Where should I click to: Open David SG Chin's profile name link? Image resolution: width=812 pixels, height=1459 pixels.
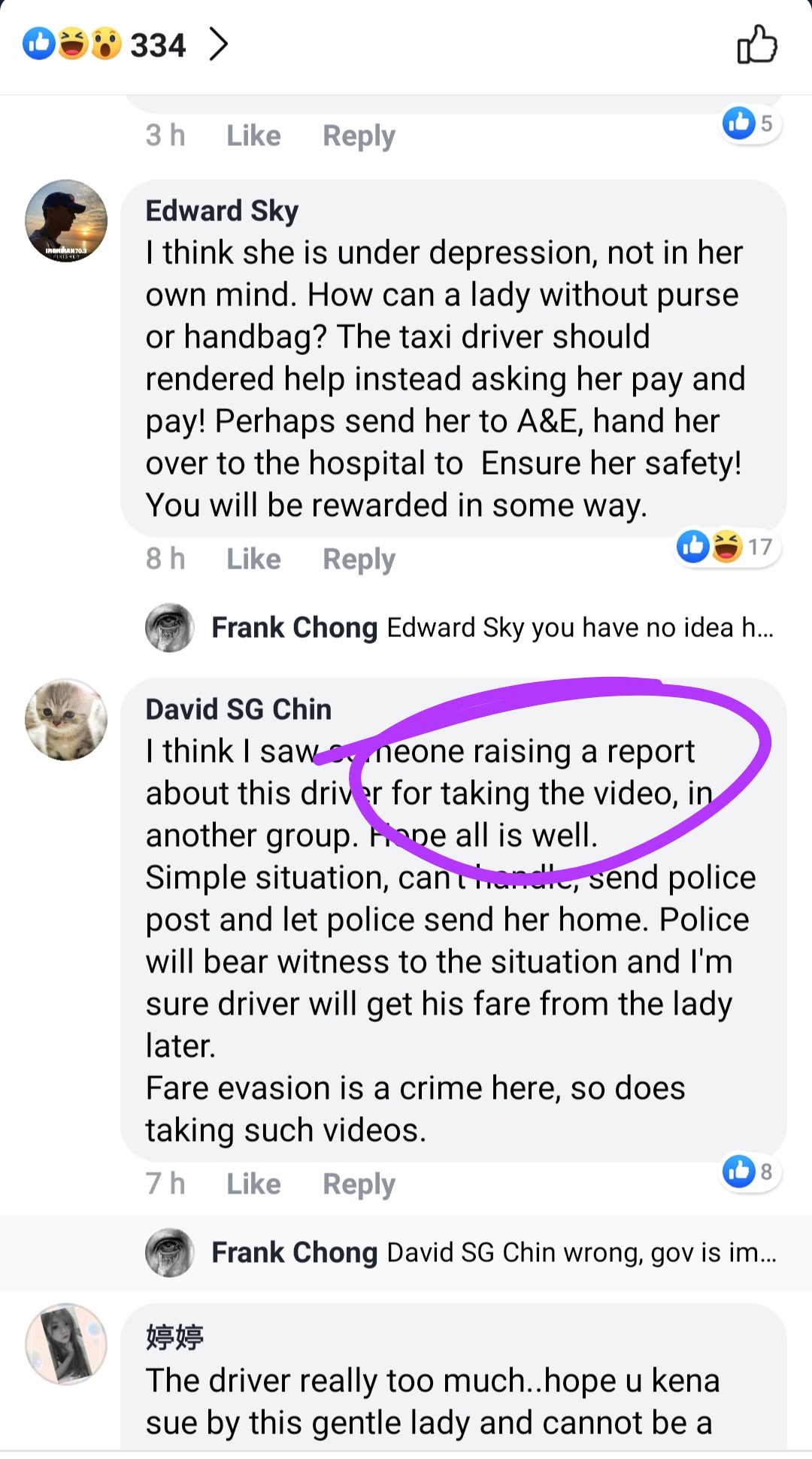click(x=238, y=709)
